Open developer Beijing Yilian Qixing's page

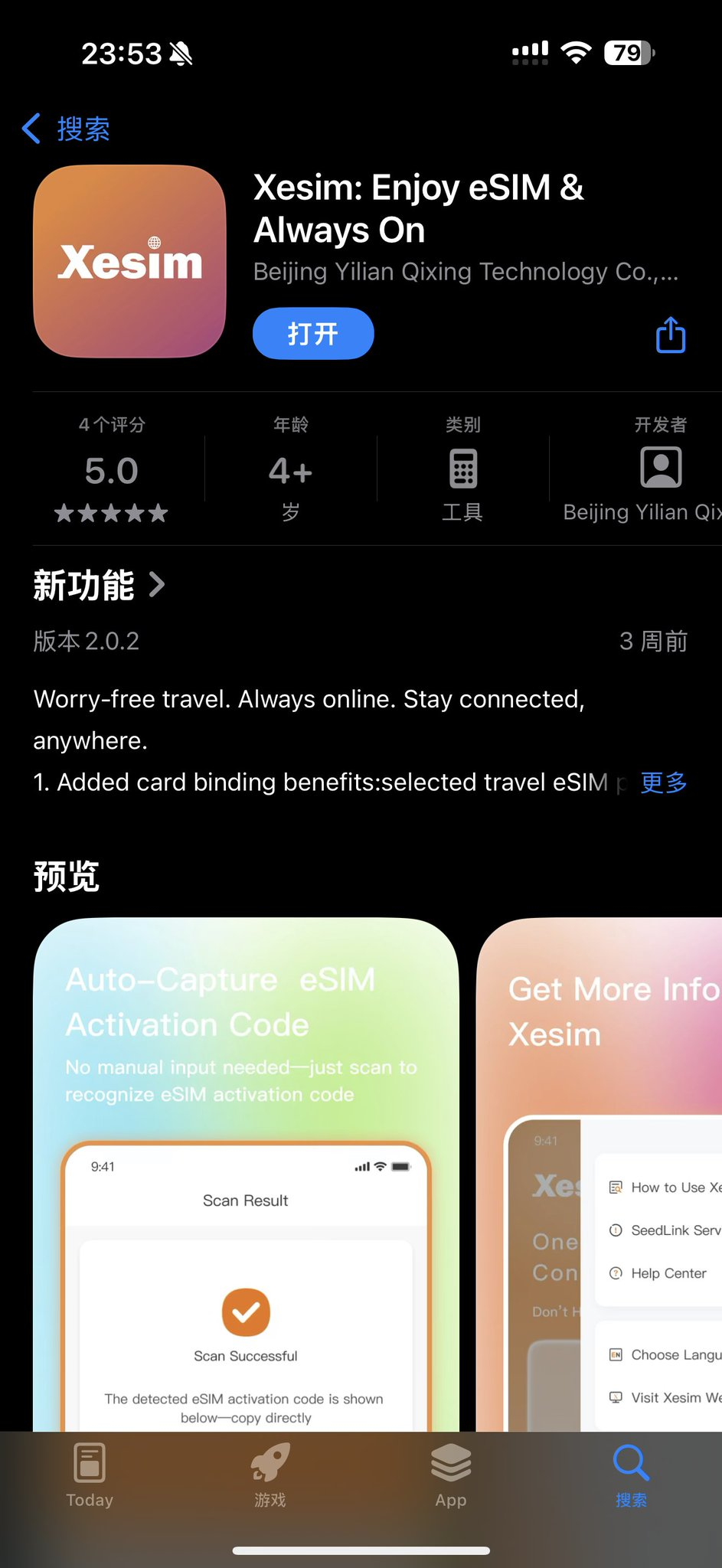click(642, 469)
